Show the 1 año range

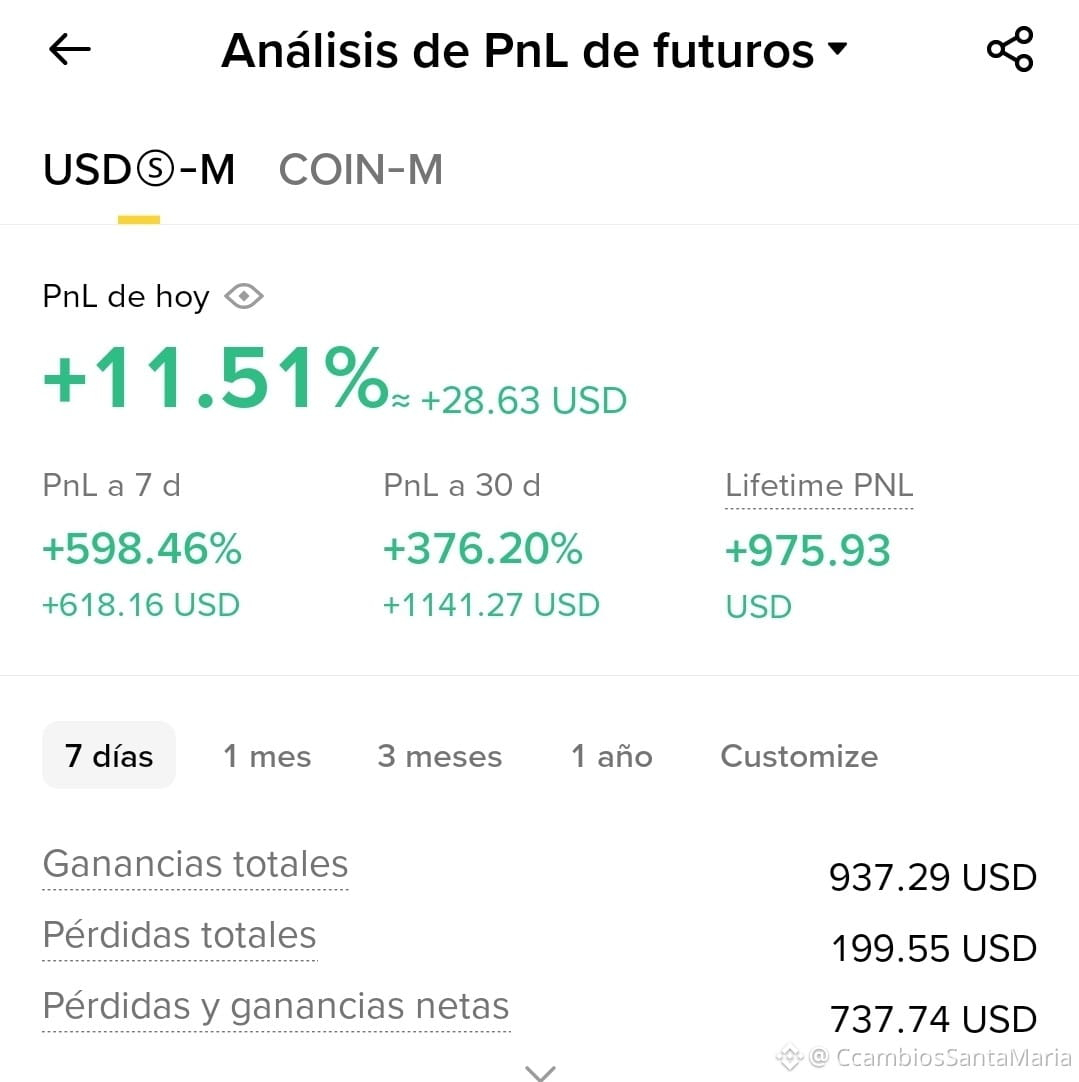(611, 756)
